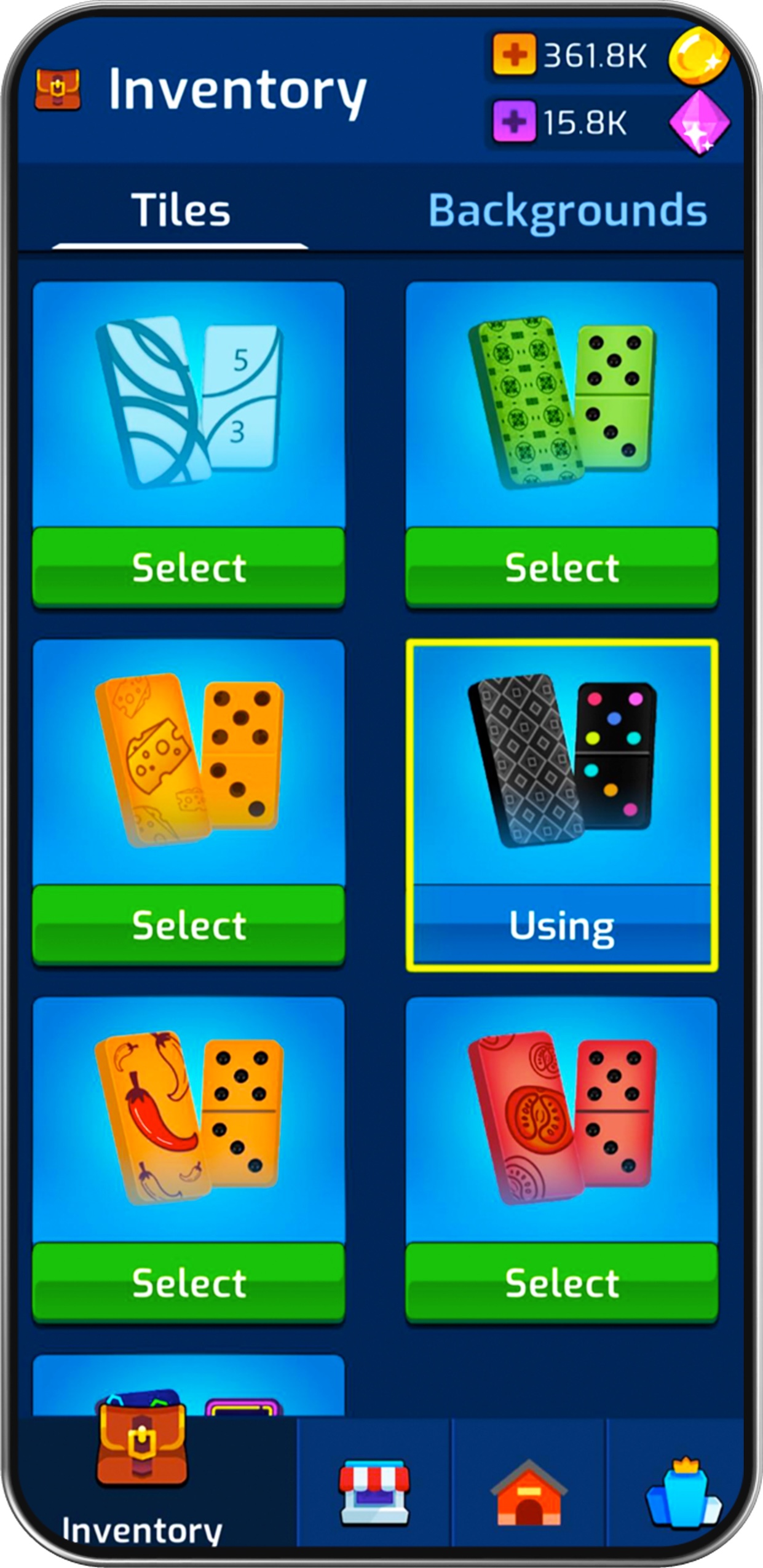The height and width of the screenshot is (1568, 763).
Task: Select the green patterned domino set
Action: click(x=561, y=567)
